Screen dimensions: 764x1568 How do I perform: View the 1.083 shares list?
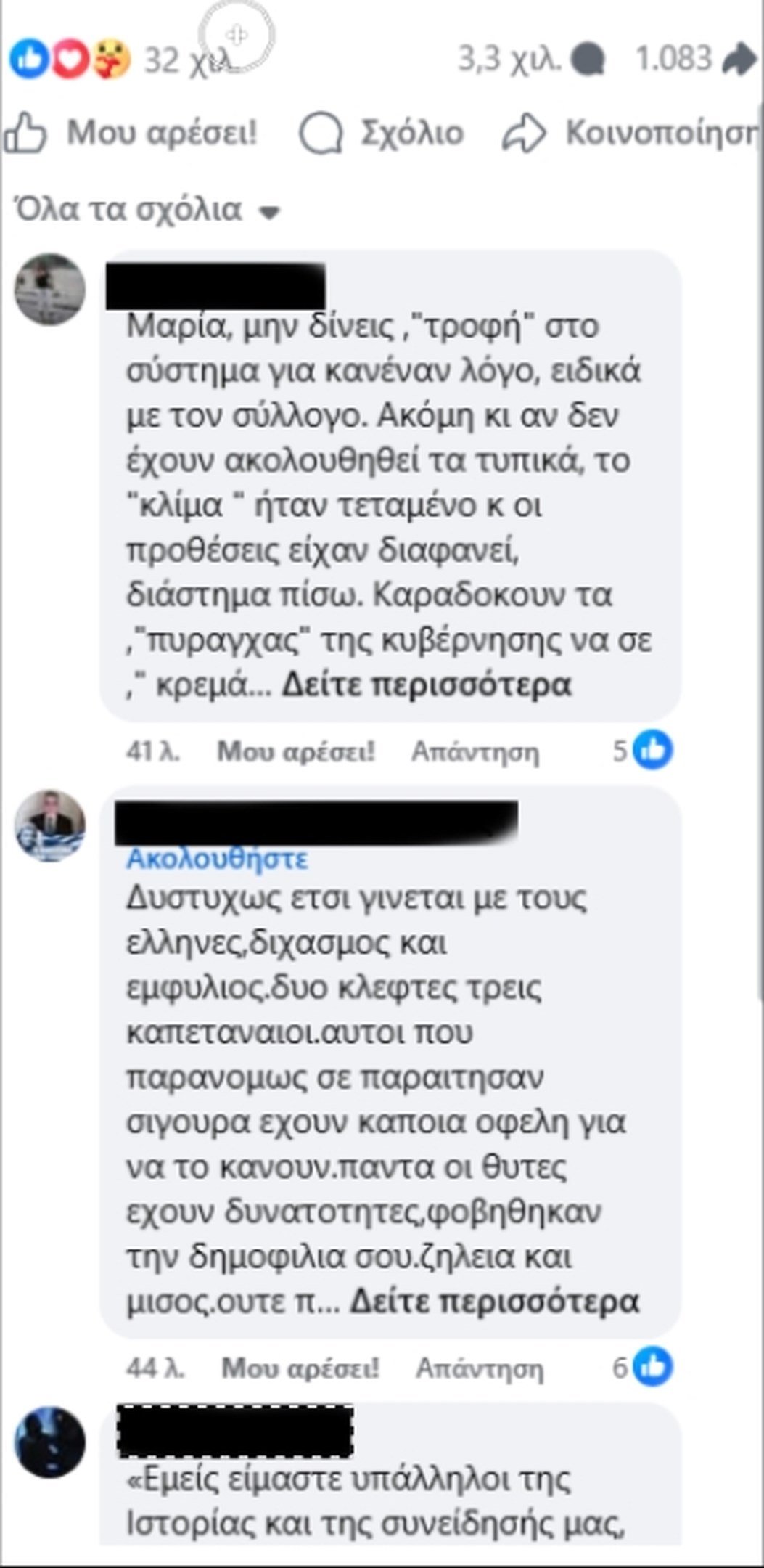[x=694, y=60]
